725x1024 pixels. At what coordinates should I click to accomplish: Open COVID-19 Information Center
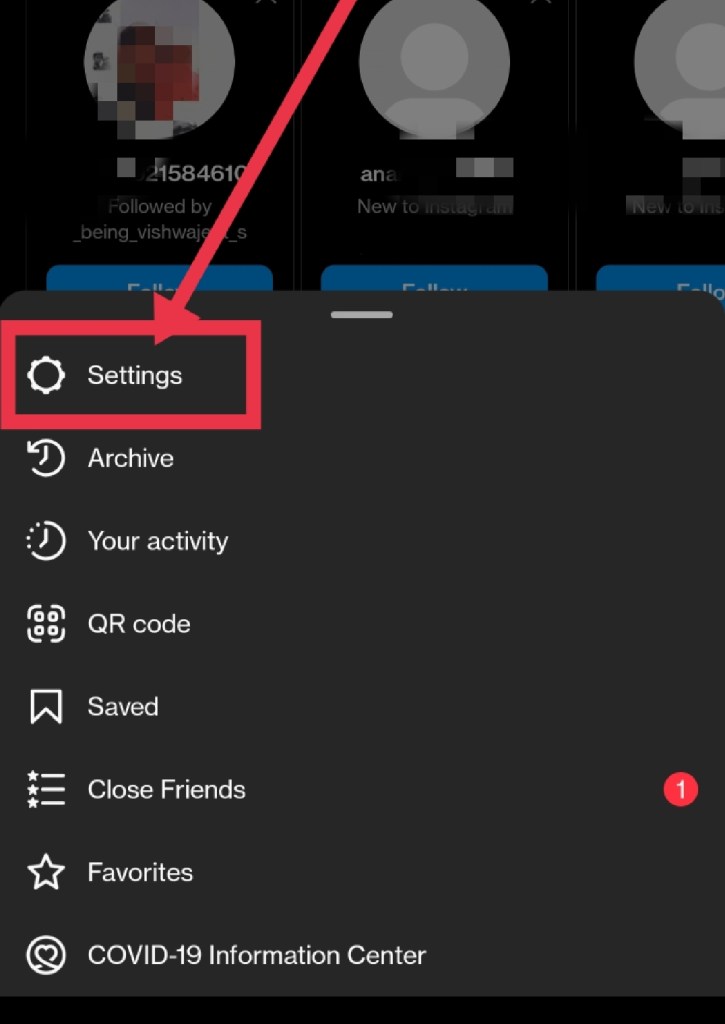(256, 955)
